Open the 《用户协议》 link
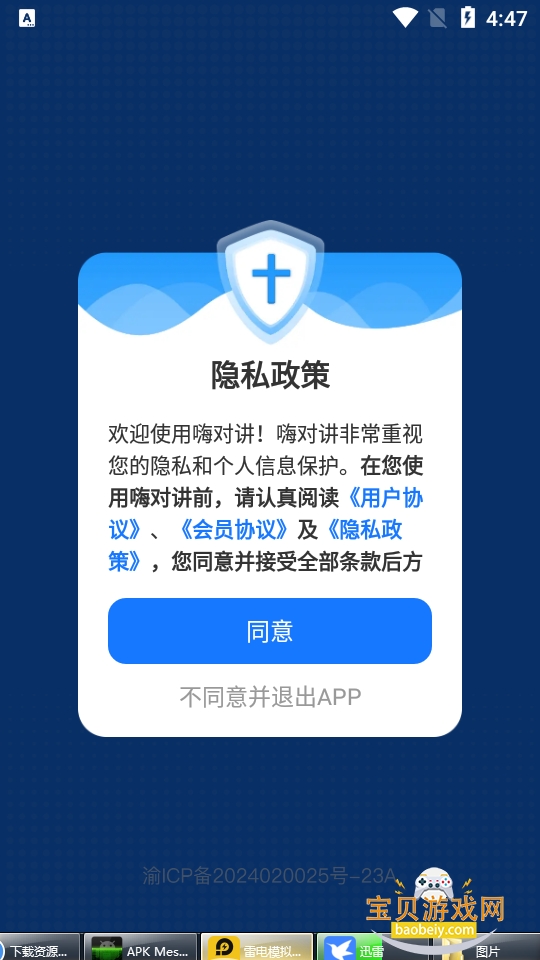This screenshot has height=960, width=540. pyautogui.click(x=384, y=498)
